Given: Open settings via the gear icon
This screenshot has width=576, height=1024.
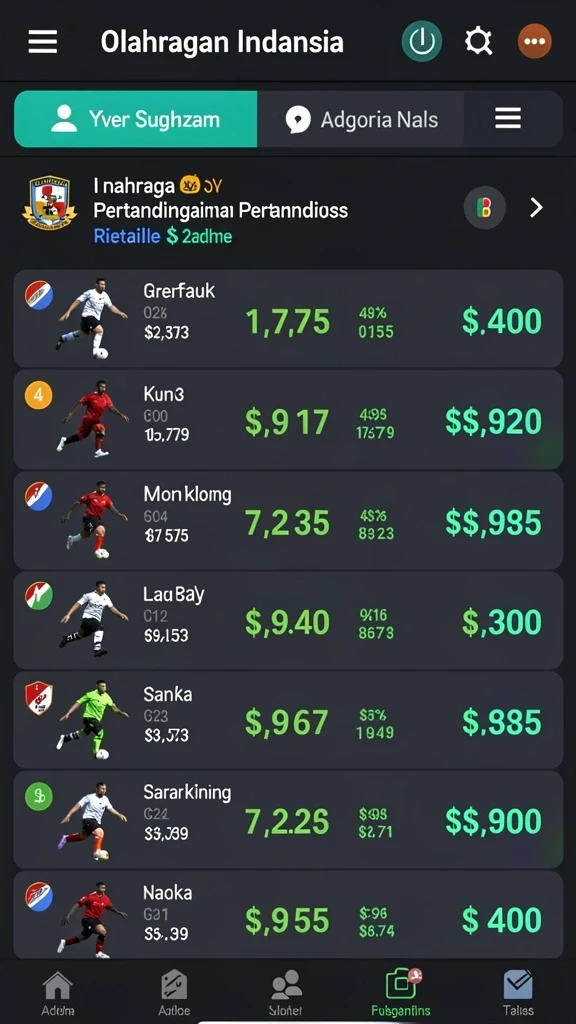Looking at the screenshot, I should (478, 42).
